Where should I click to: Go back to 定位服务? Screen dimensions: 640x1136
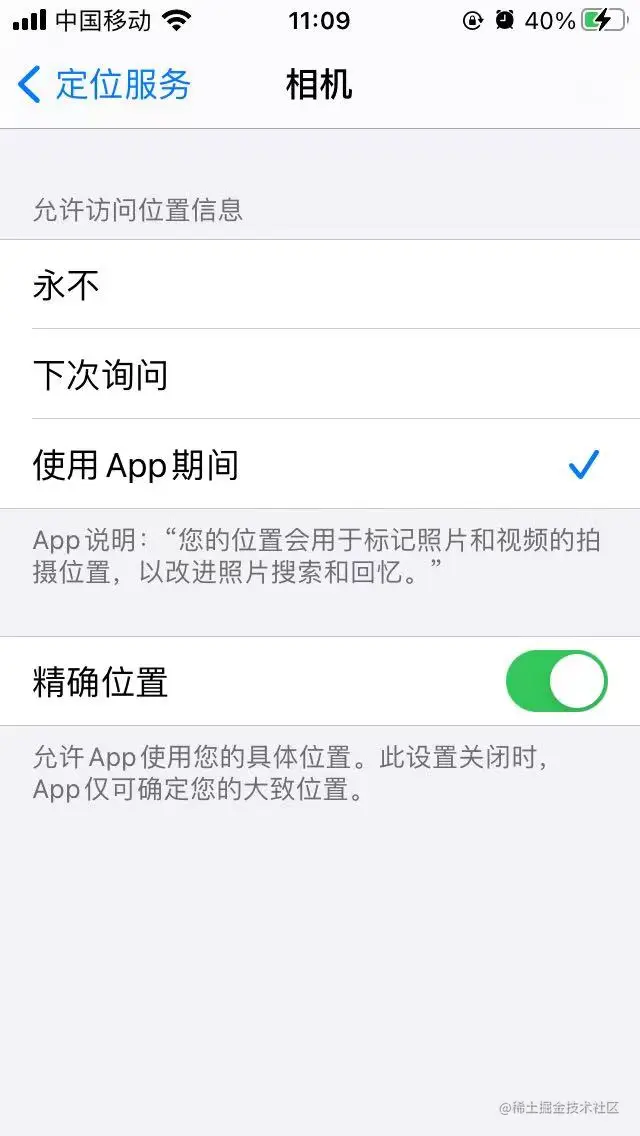click(x=104, y=85)
